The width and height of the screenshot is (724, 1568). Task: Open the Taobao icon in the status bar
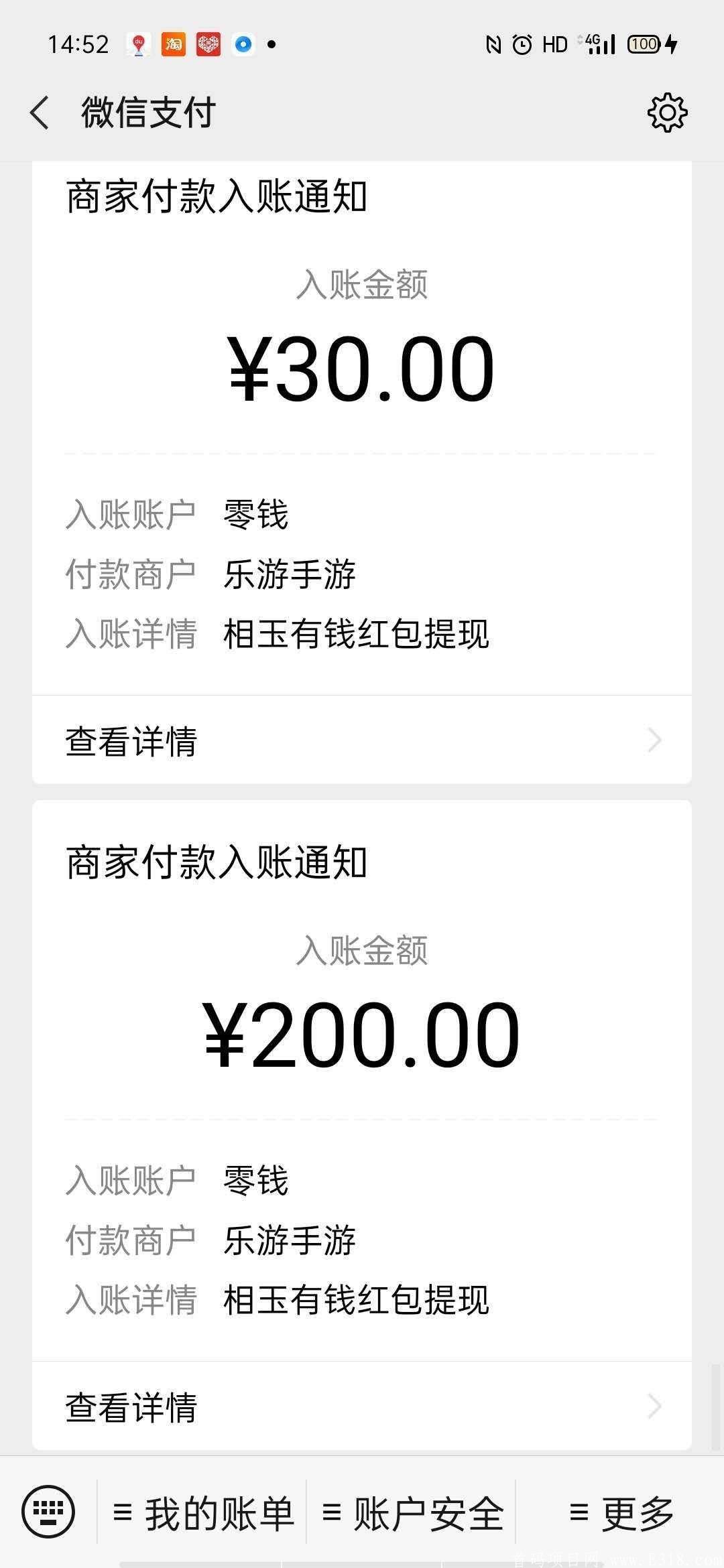coord(173,44)
